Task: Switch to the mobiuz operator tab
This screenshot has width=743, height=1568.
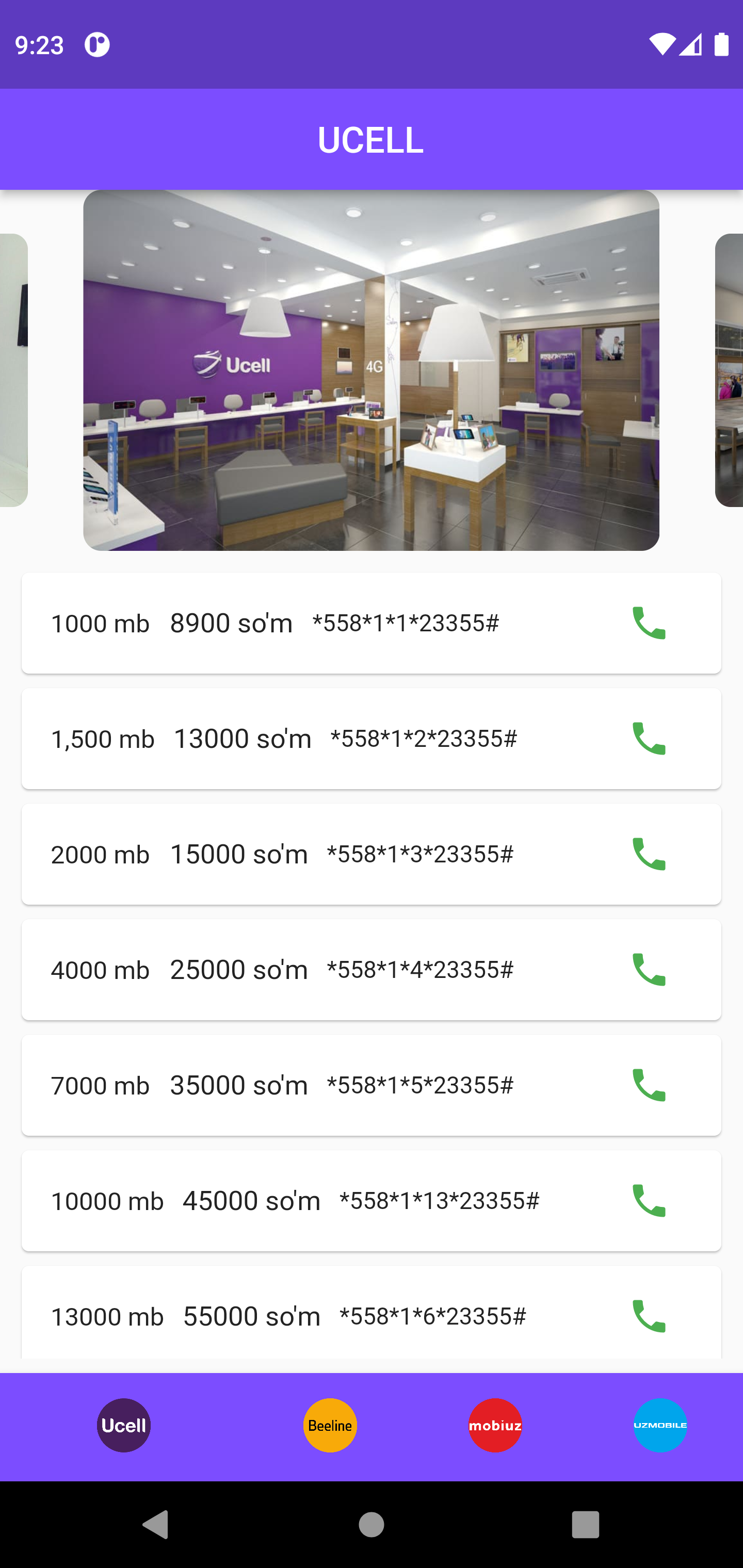Action: point(495,1425)
